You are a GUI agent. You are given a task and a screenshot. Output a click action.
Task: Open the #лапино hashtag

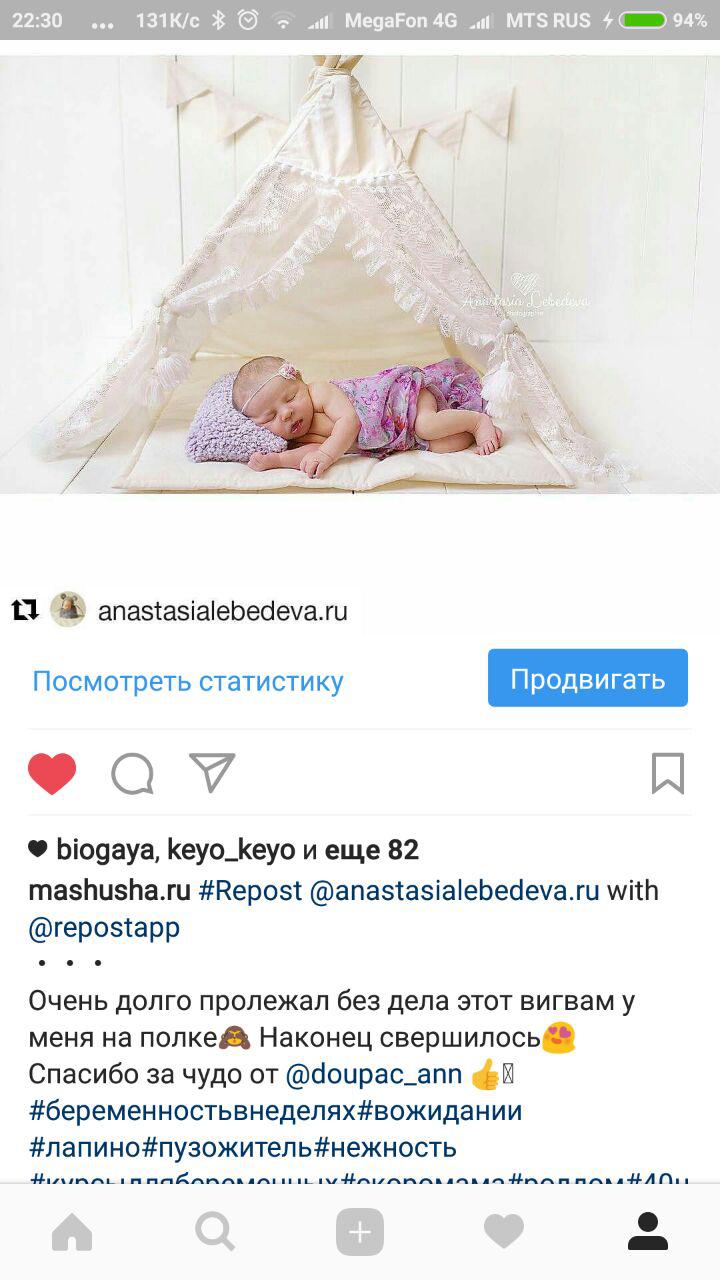click(85, 1147)
